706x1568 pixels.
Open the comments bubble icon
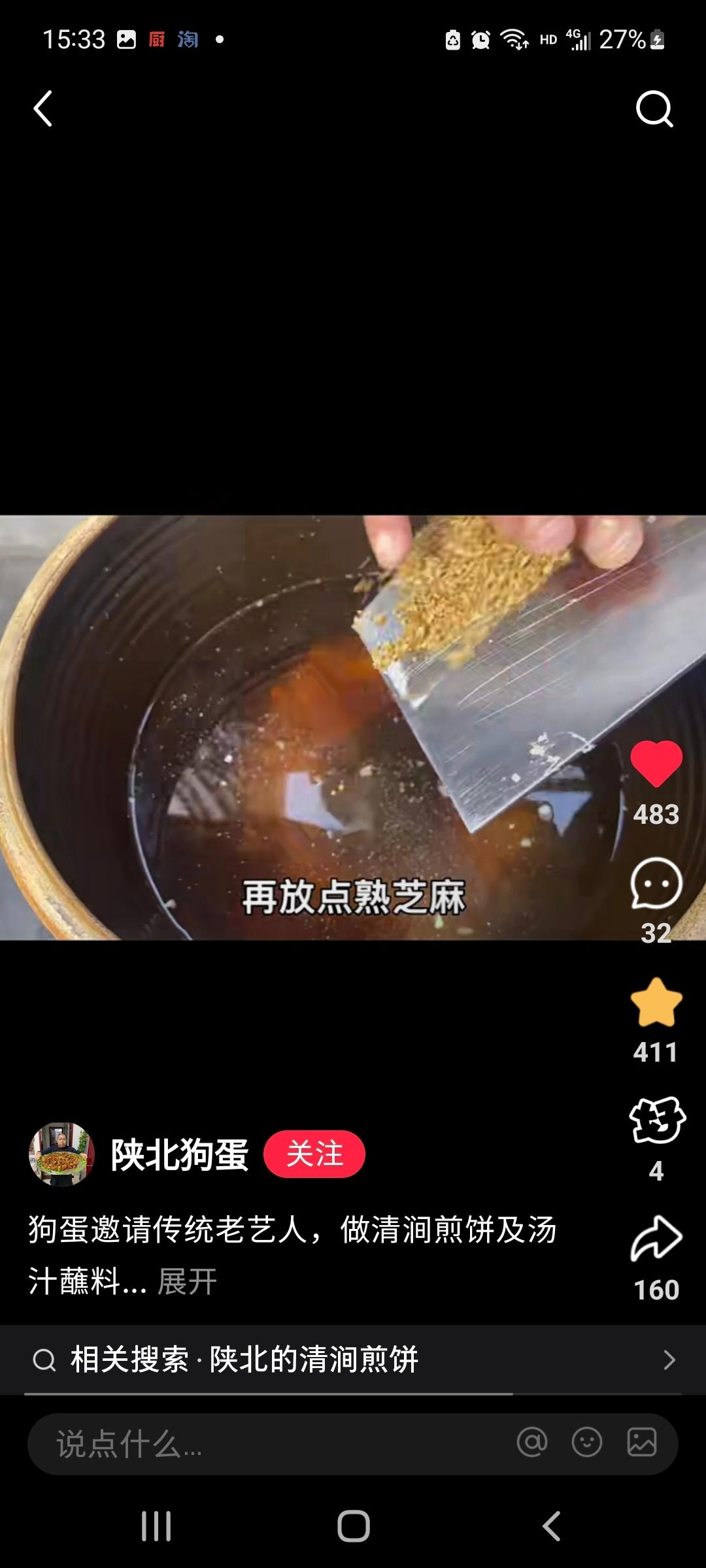[x=656, y=884]
